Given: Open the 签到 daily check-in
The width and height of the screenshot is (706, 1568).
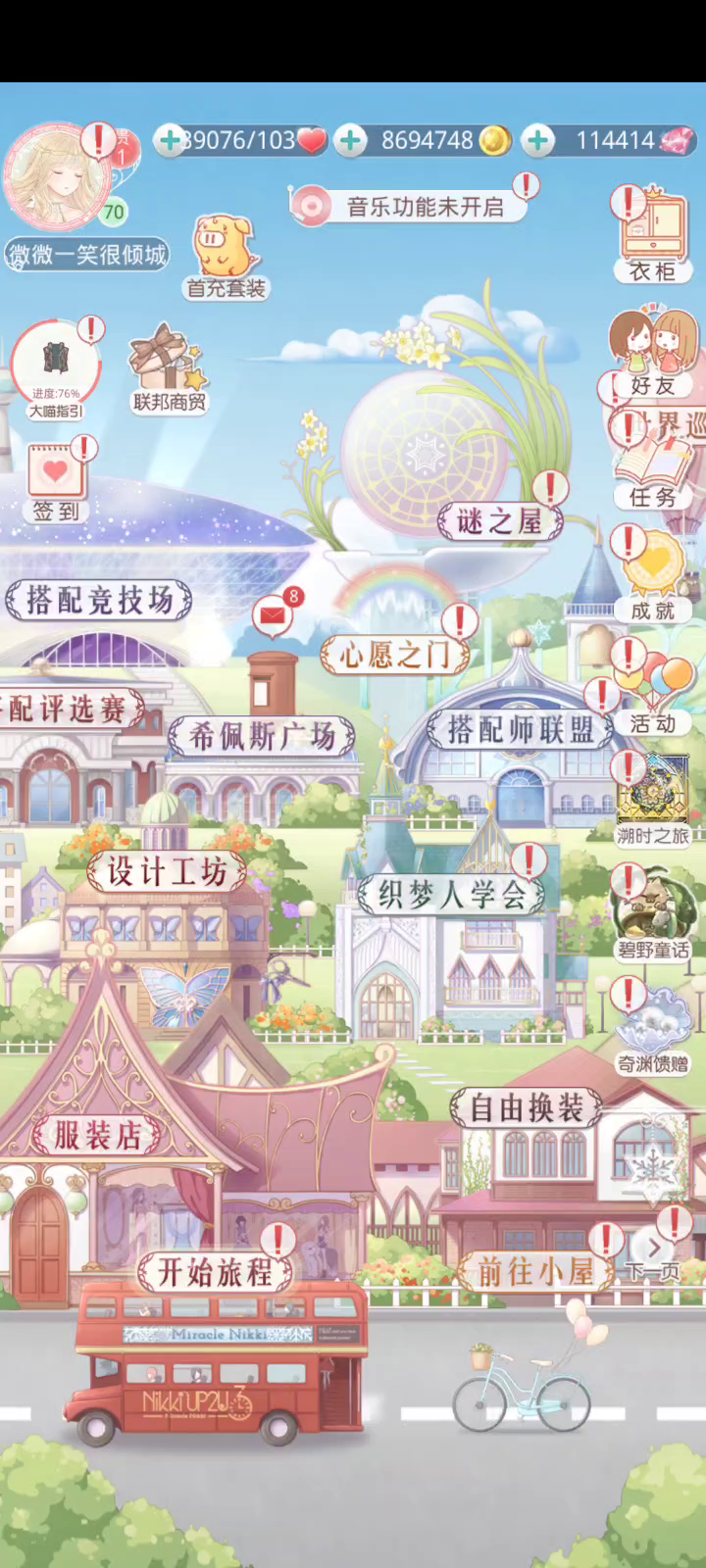Looking at the screenshot, I should pos(56,483).
